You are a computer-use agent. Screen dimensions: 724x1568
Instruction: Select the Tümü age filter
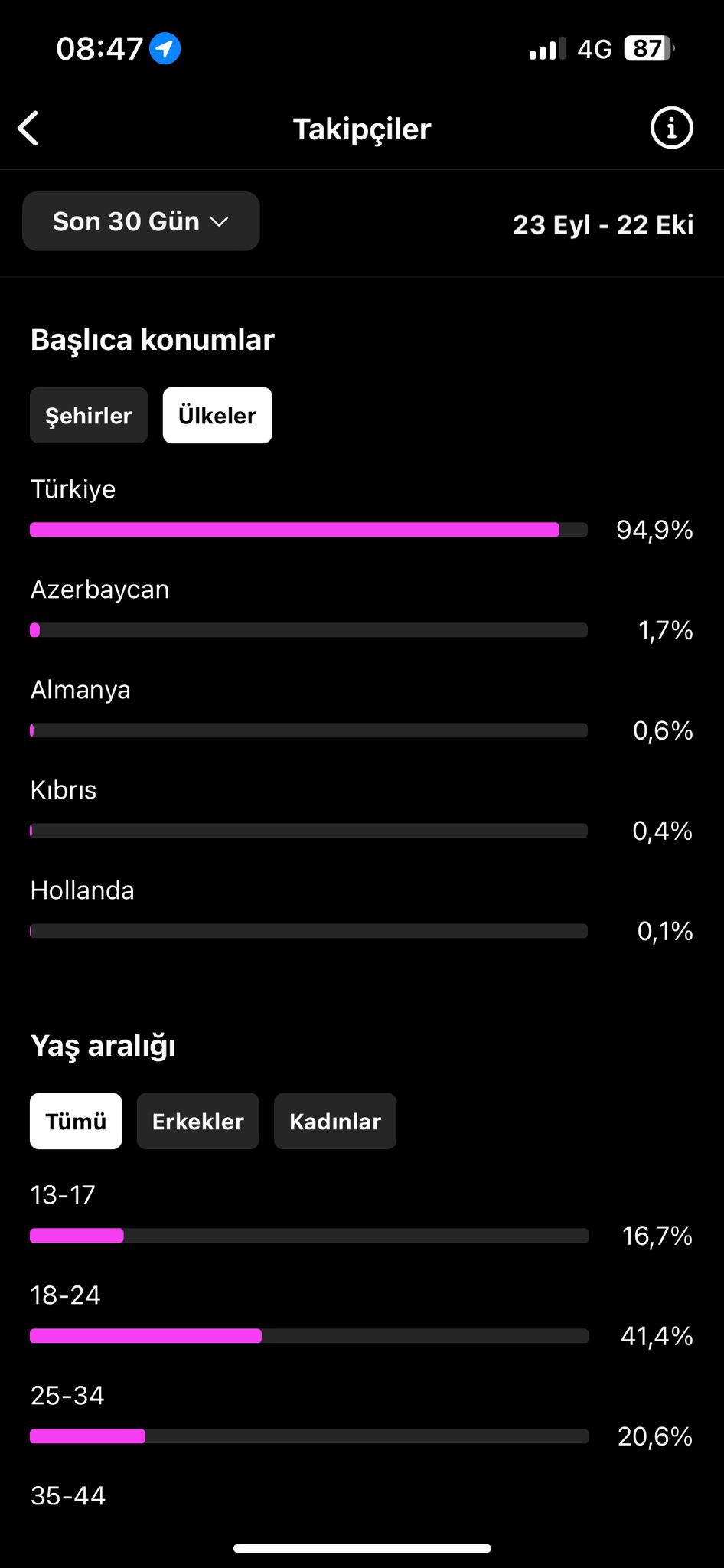[76, 1121]
